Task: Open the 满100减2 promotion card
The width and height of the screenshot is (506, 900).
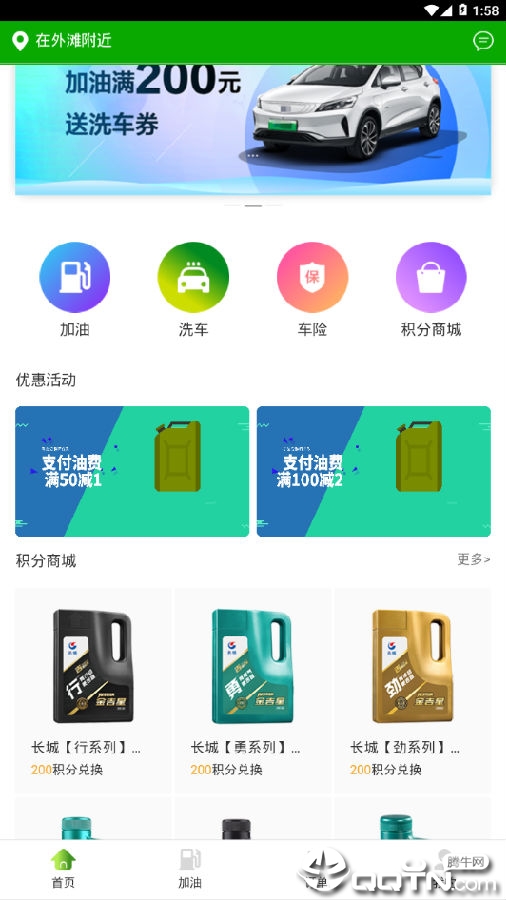Action: (373, 471)
